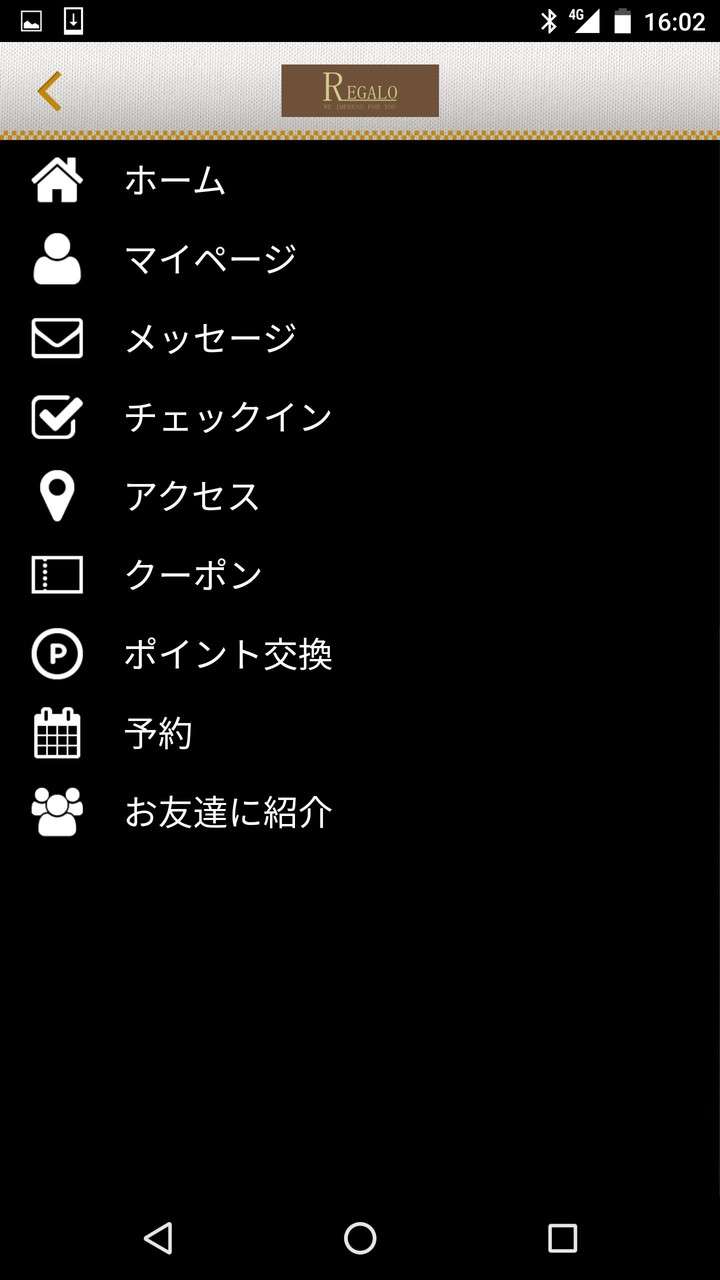Select the お友達に紹介 group icon
The width and height of the screenshot is (720, 1280).
(x=57, y=812)
